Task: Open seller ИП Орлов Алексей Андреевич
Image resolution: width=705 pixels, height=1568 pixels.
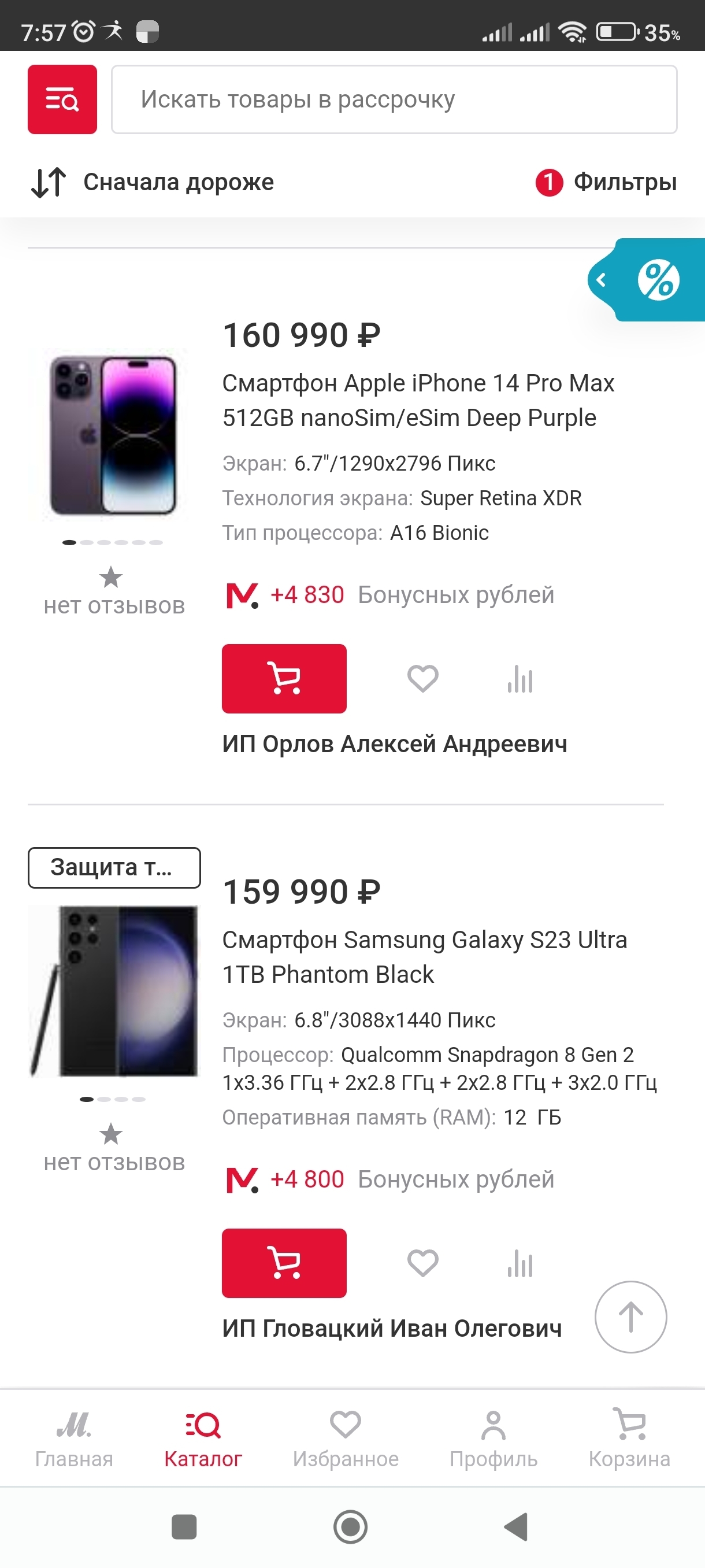Action: (x=394, y=744)
